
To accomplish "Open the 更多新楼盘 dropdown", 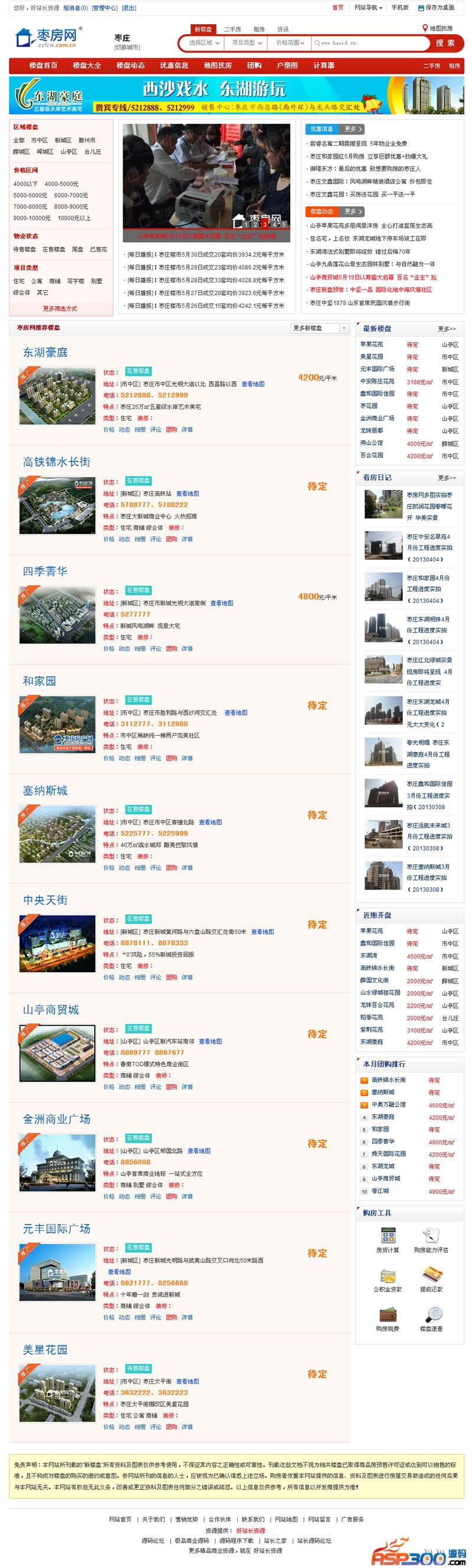I will pyautogui.click(x=320, y=328).
